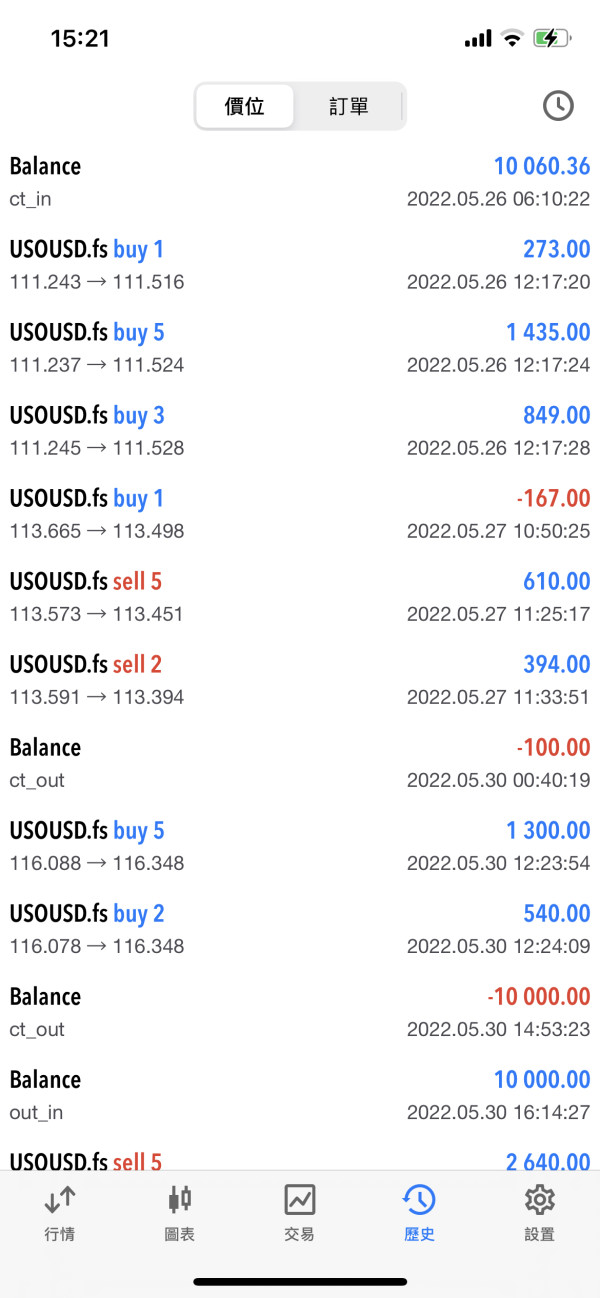Open the 圖表 tab
Image resolution: width=600 pixels, height=1298 pixels.
tap(180, 1212)
